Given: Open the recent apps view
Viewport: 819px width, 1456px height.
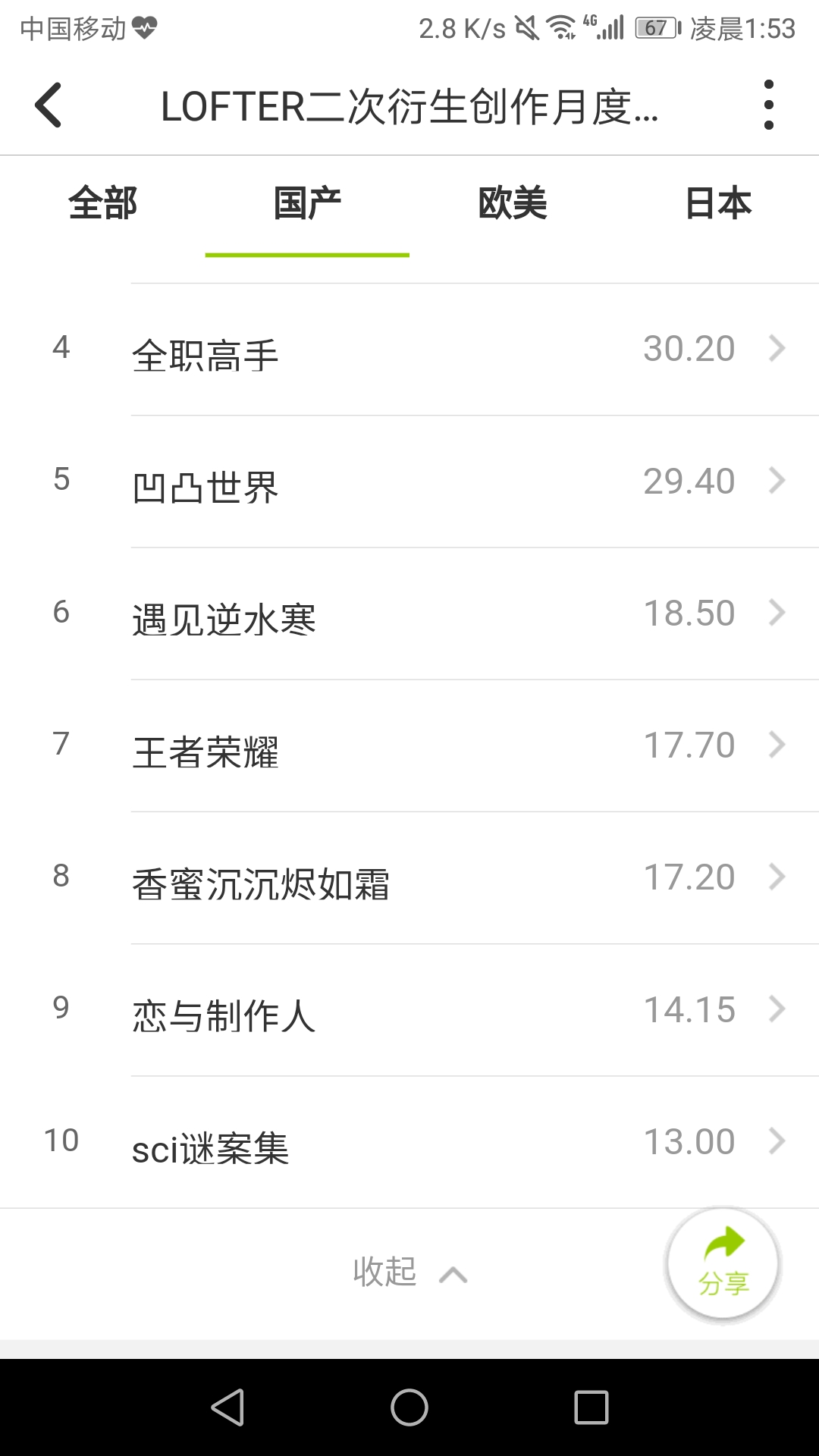Looking at the screenshot, I should (x=591, y=1407).
